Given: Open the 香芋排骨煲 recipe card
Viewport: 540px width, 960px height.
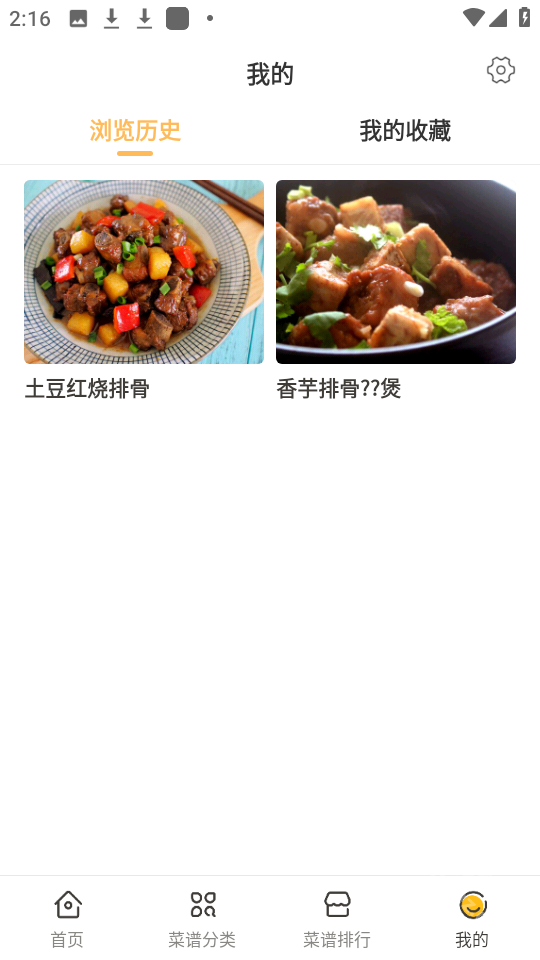Looking at the screenshot, I should (396, 290).
